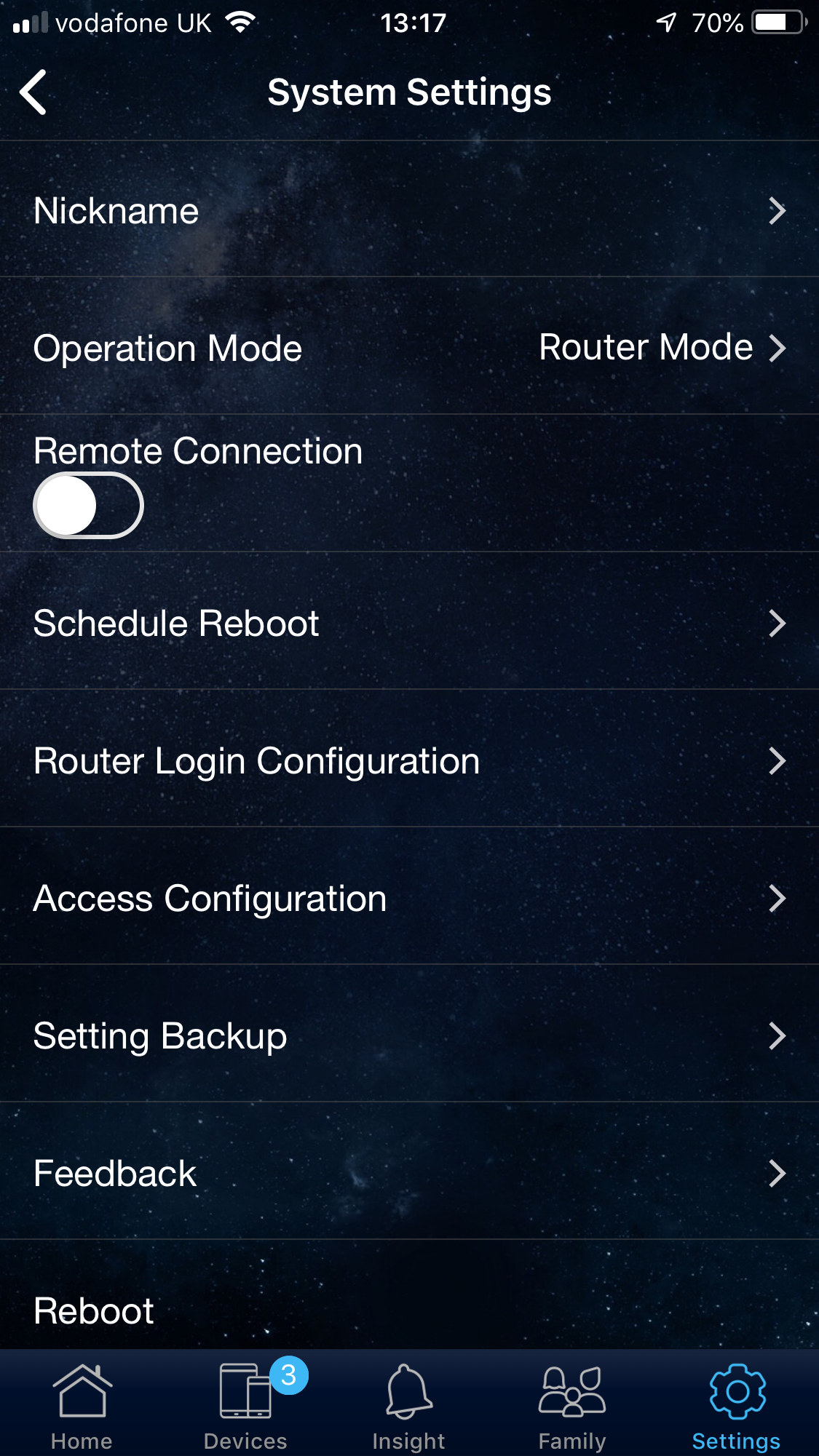The width and height of the screenshot is (819, 1456).
Task: Open Schedule Reboot options
Action: [x=409, y=624]
